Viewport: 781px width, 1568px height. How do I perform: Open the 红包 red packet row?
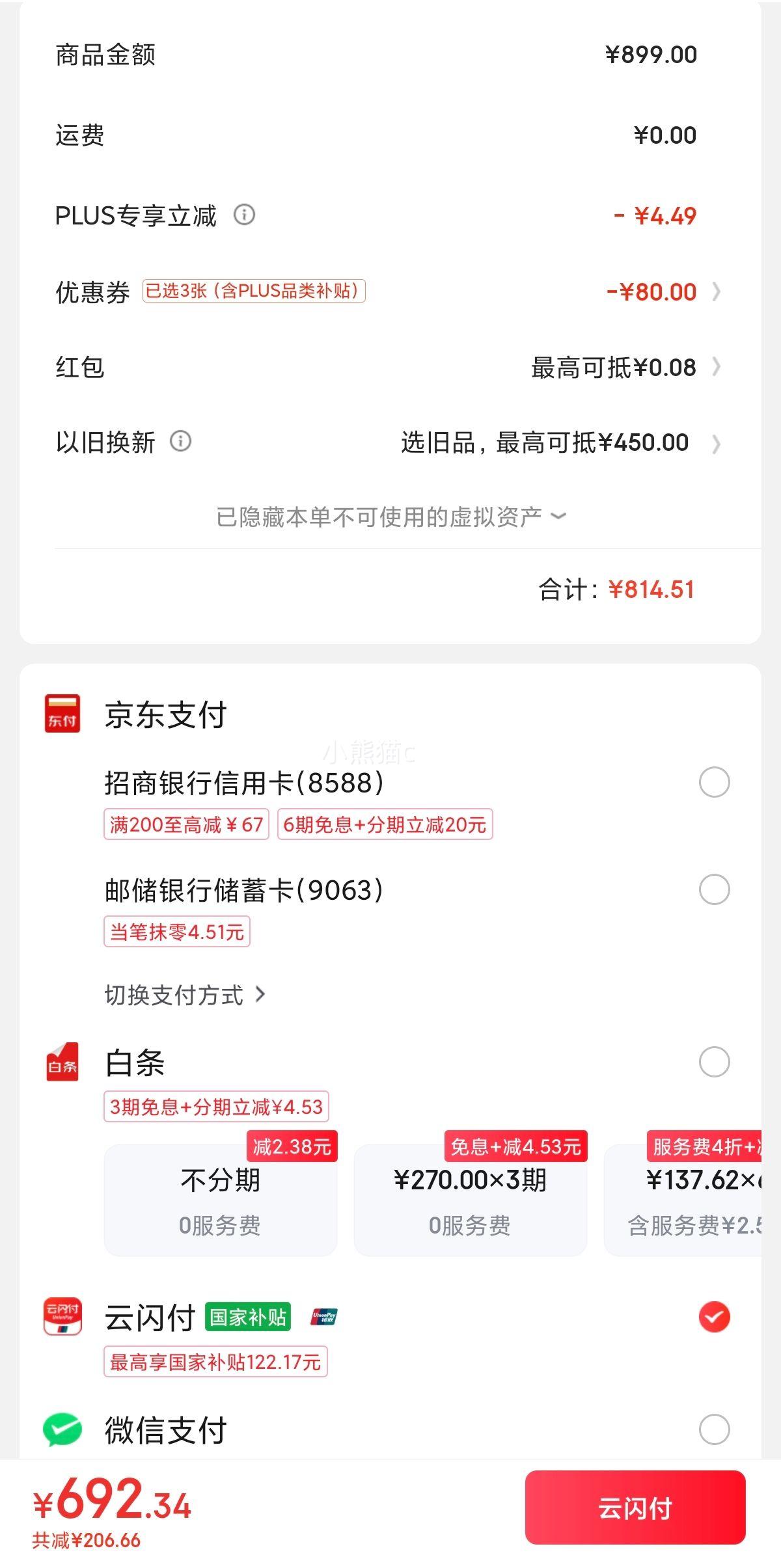[x=390, y=367]
